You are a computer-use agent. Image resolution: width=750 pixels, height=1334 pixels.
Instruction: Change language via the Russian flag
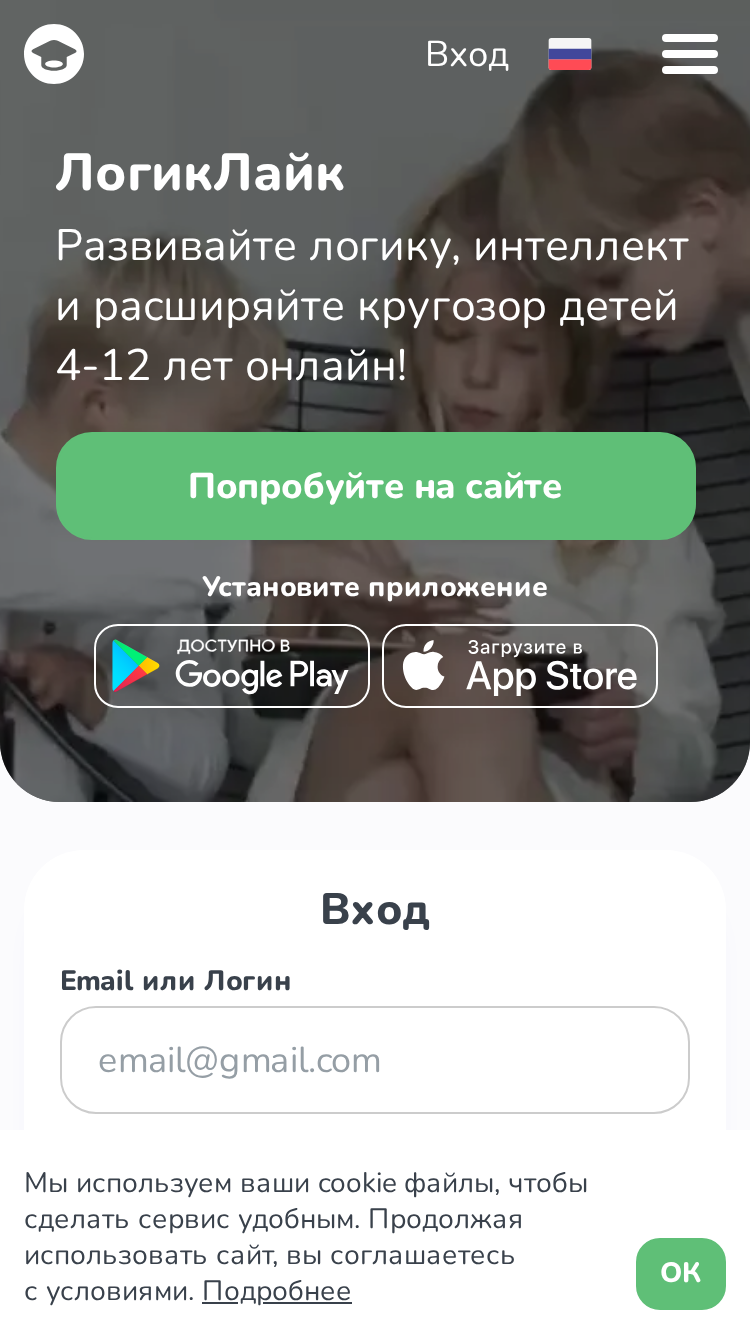tap(570, 54)
